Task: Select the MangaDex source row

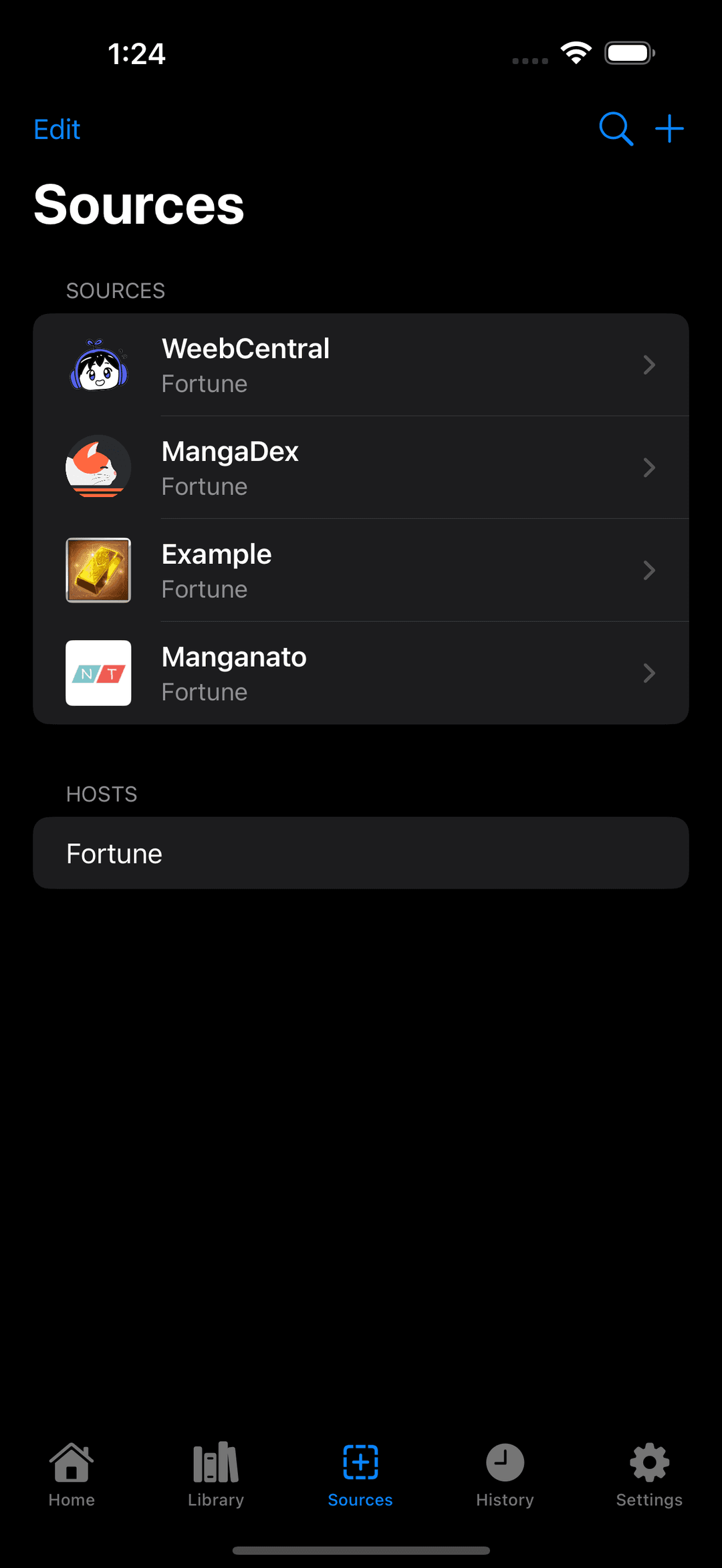Action: (x=361, y=468)
